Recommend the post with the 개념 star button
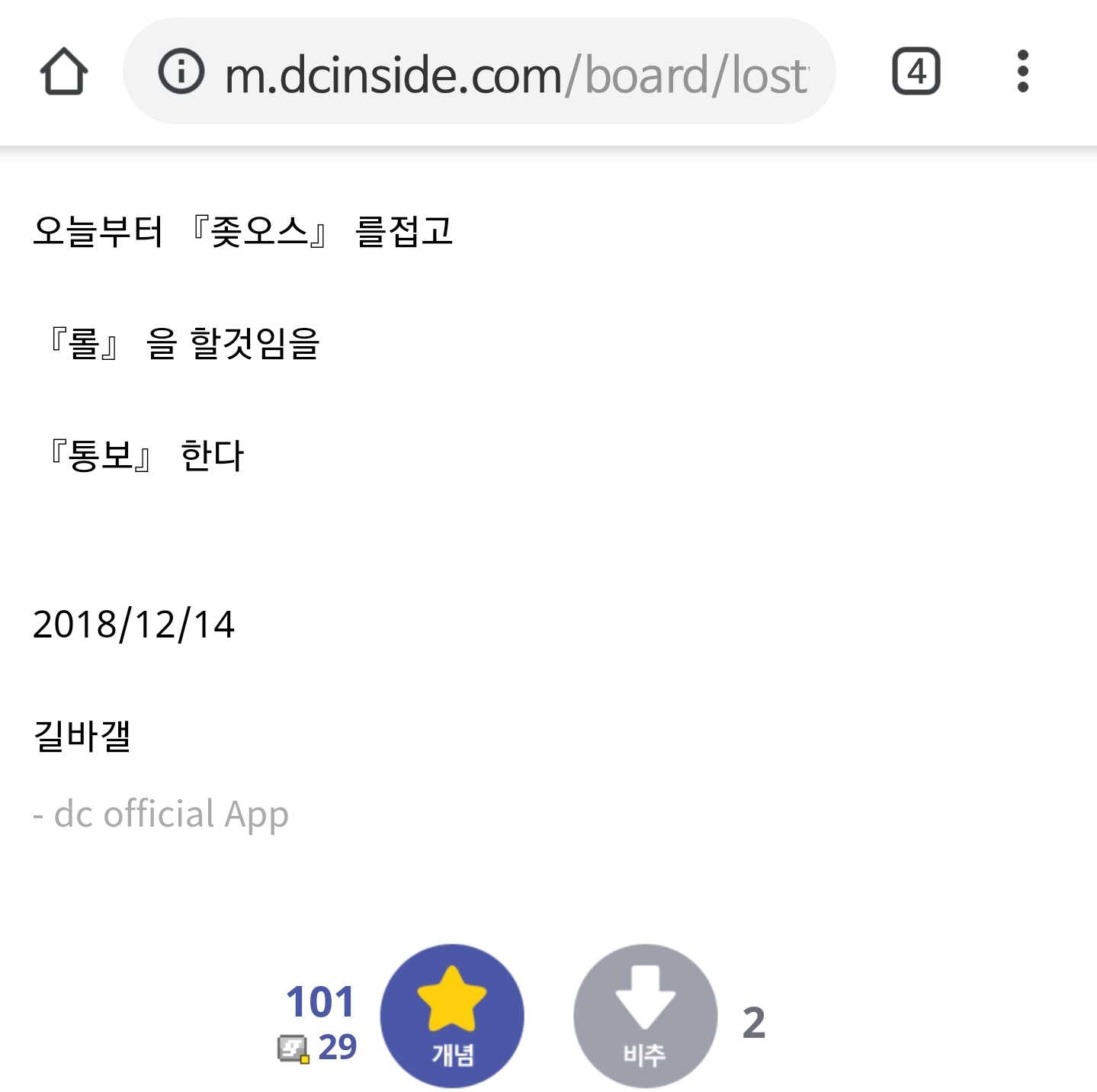The image size is (1097, 1092). (452, 1016)
